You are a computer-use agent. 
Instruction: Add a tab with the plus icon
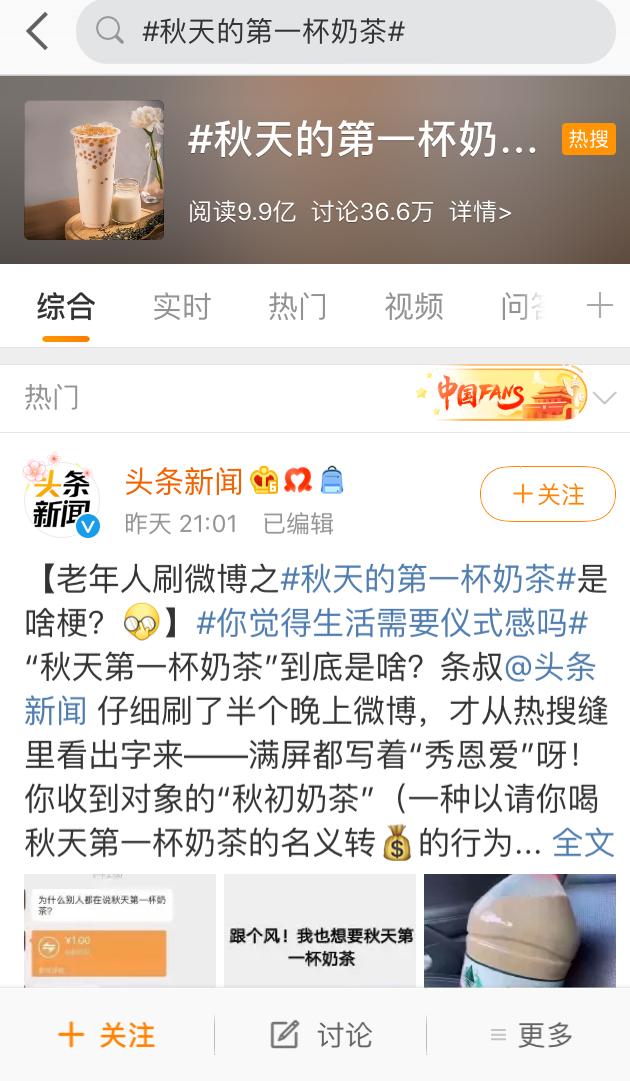tap(599, 305)
